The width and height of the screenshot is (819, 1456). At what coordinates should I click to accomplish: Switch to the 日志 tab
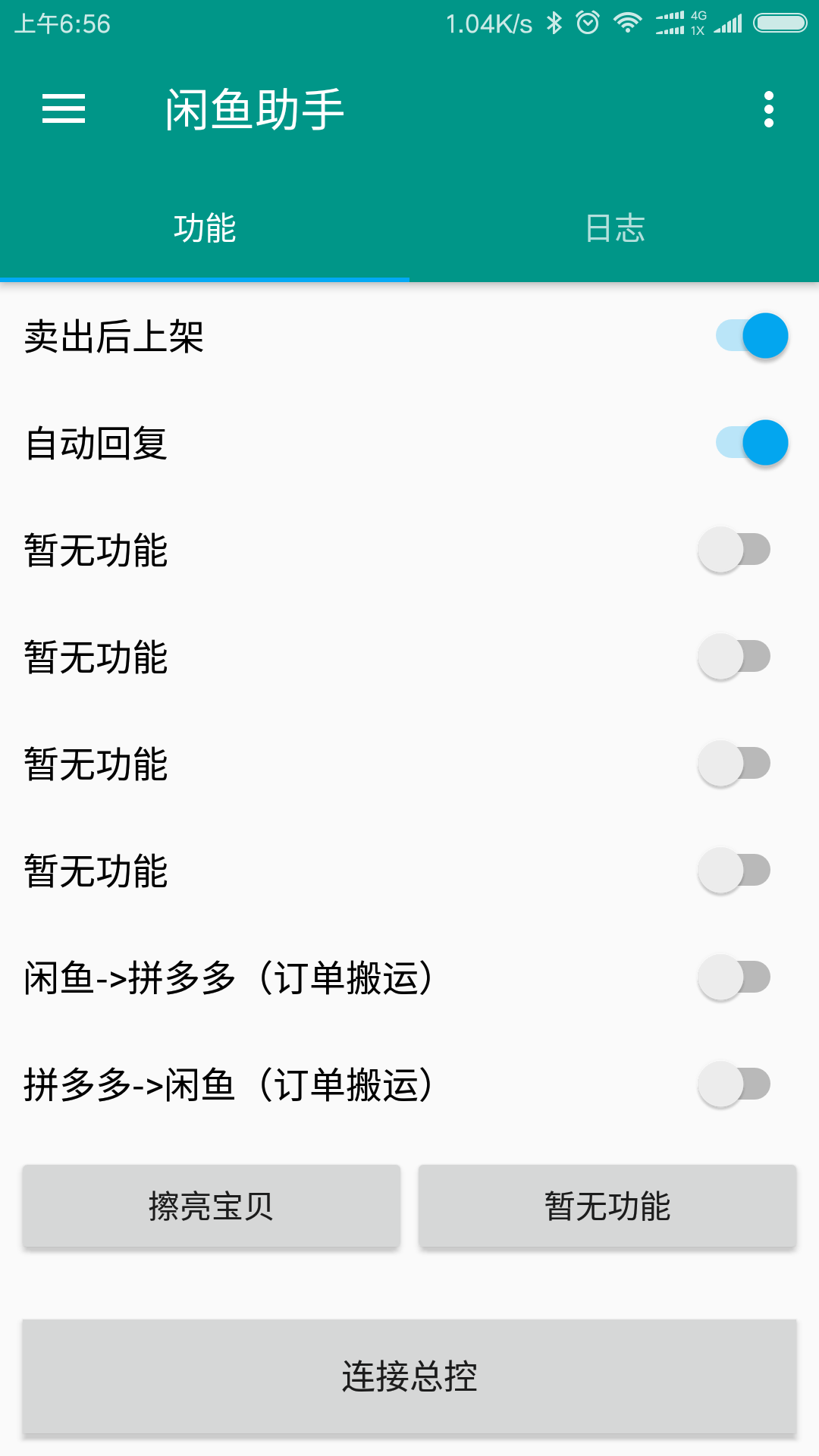click(614, 228)
